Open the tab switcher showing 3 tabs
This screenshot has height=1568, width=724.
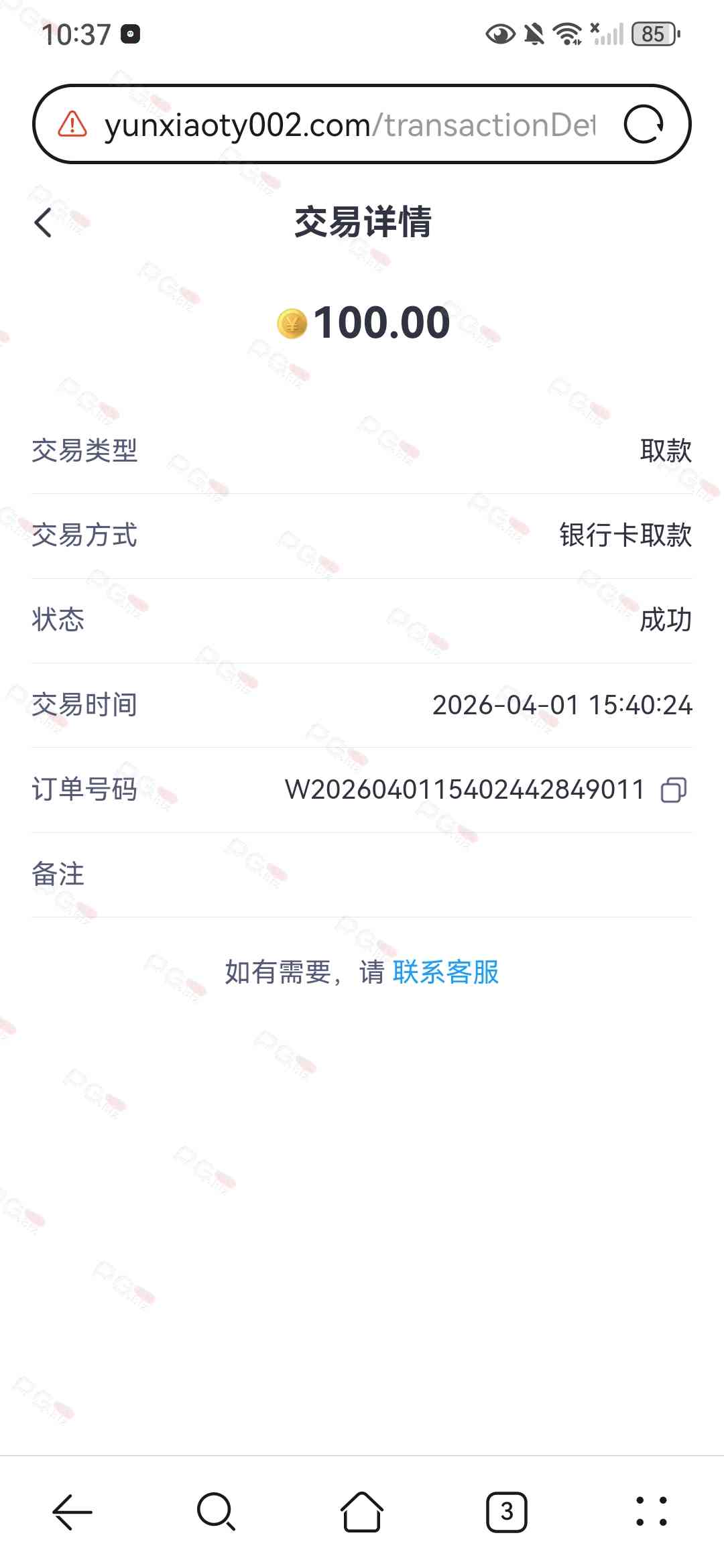tap(507, 1512)
